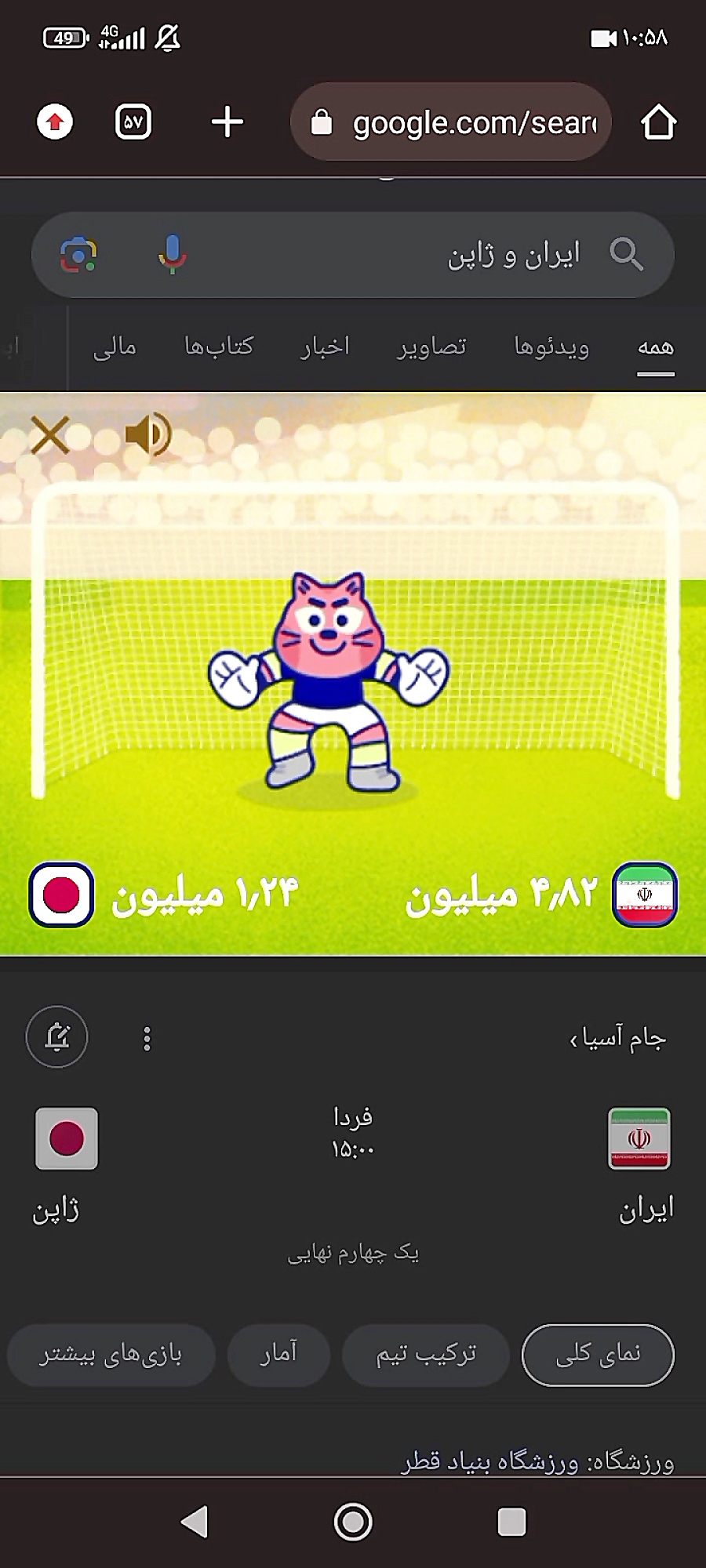Switch to the ویدئوها tab

point(551,347)
